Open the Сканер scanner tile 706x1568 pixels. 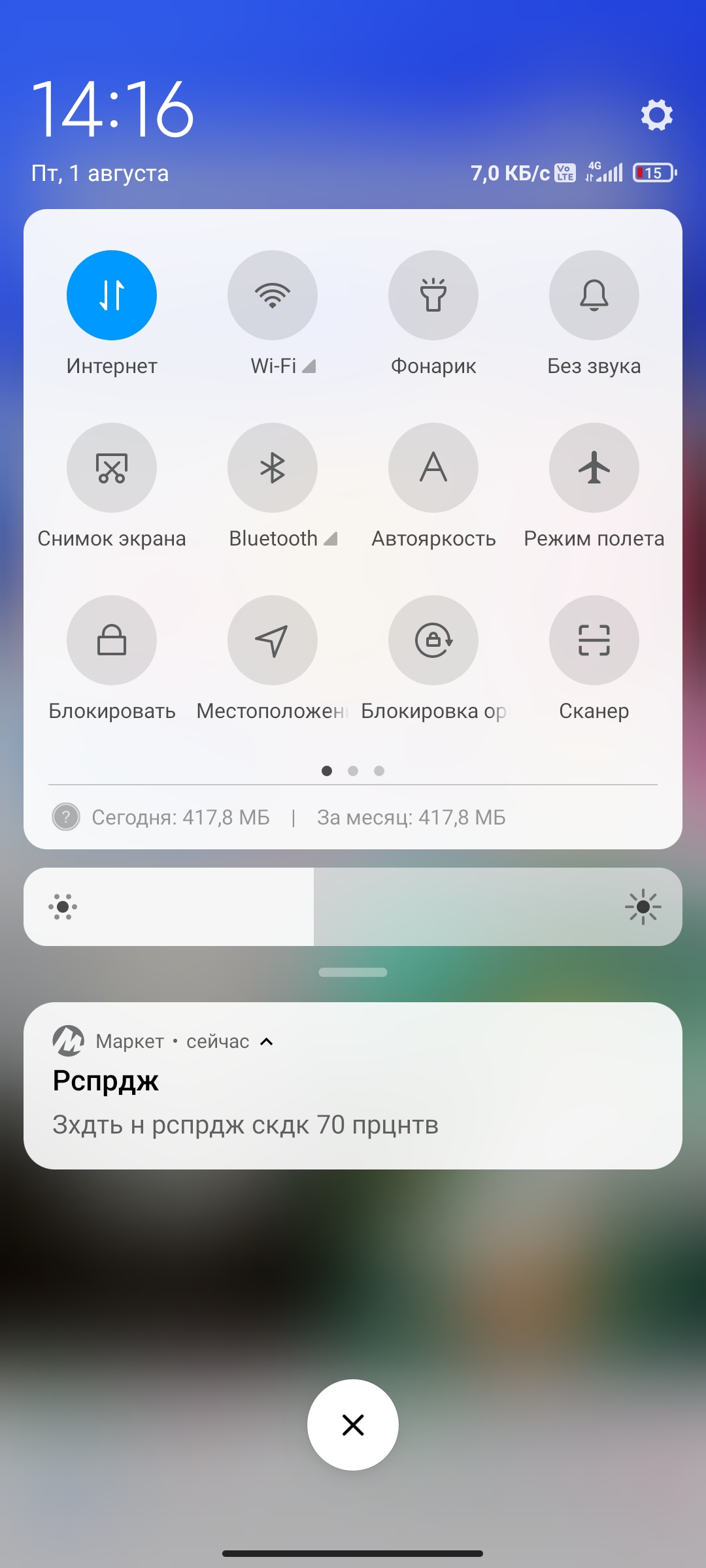[x=594, y=640]
